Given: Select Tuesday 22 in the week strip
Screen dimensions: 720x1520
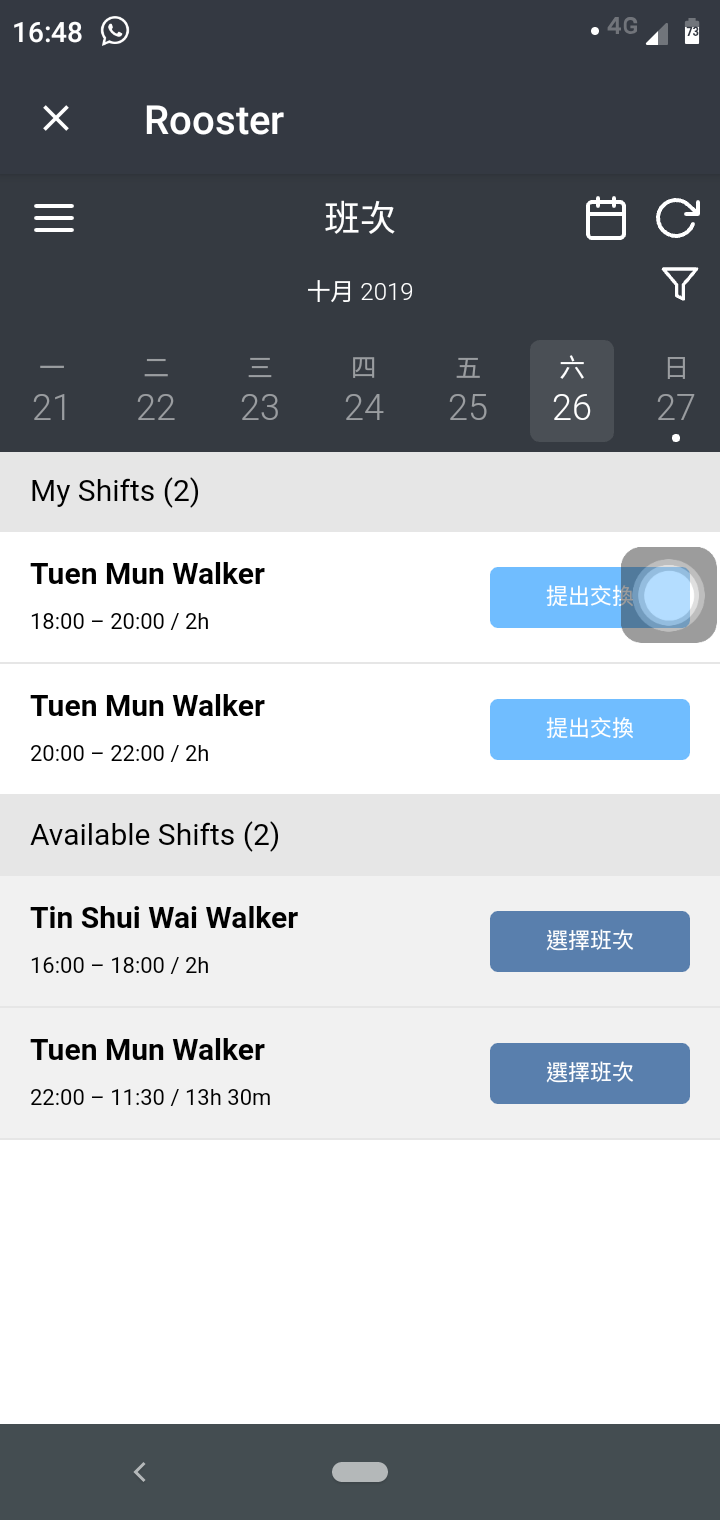Looking at the screenshot, I should point(156,391).
